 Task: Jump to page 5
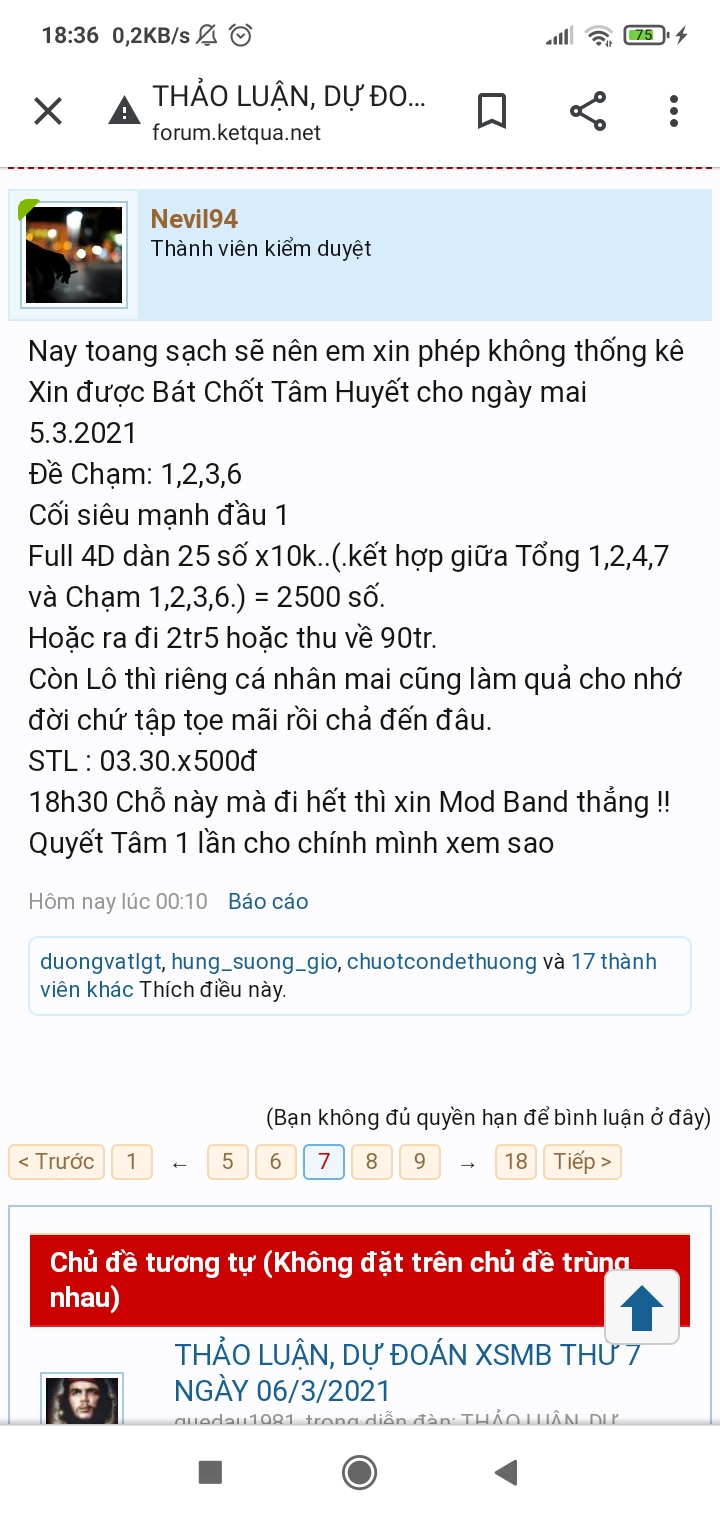pyautogui.click(x=227, y=1161)
